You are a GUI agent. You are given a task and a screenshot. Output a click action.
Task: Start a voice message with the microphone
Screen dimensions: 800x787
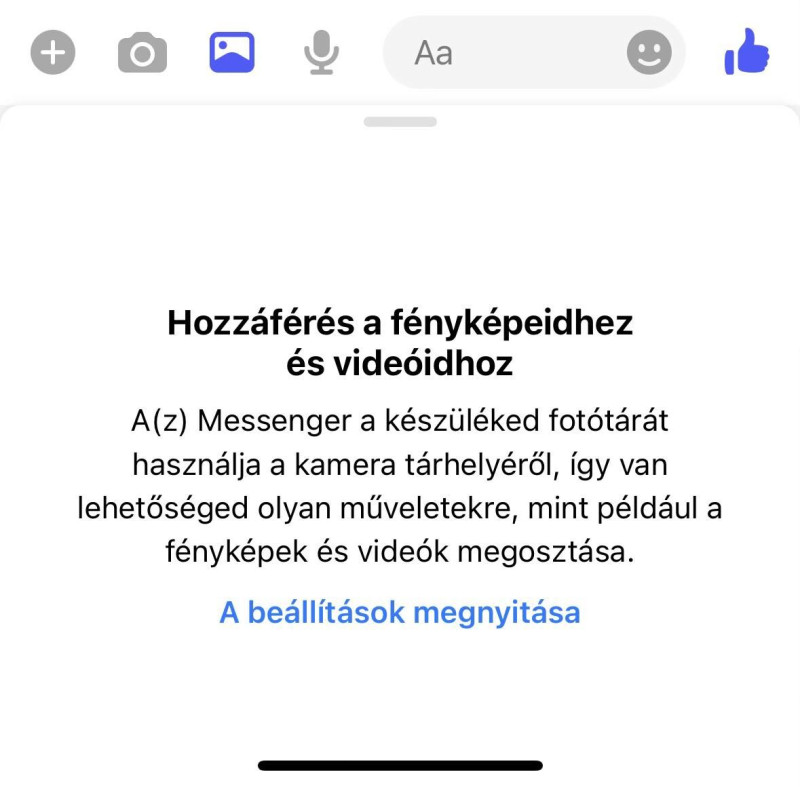[x=321, y=52]
